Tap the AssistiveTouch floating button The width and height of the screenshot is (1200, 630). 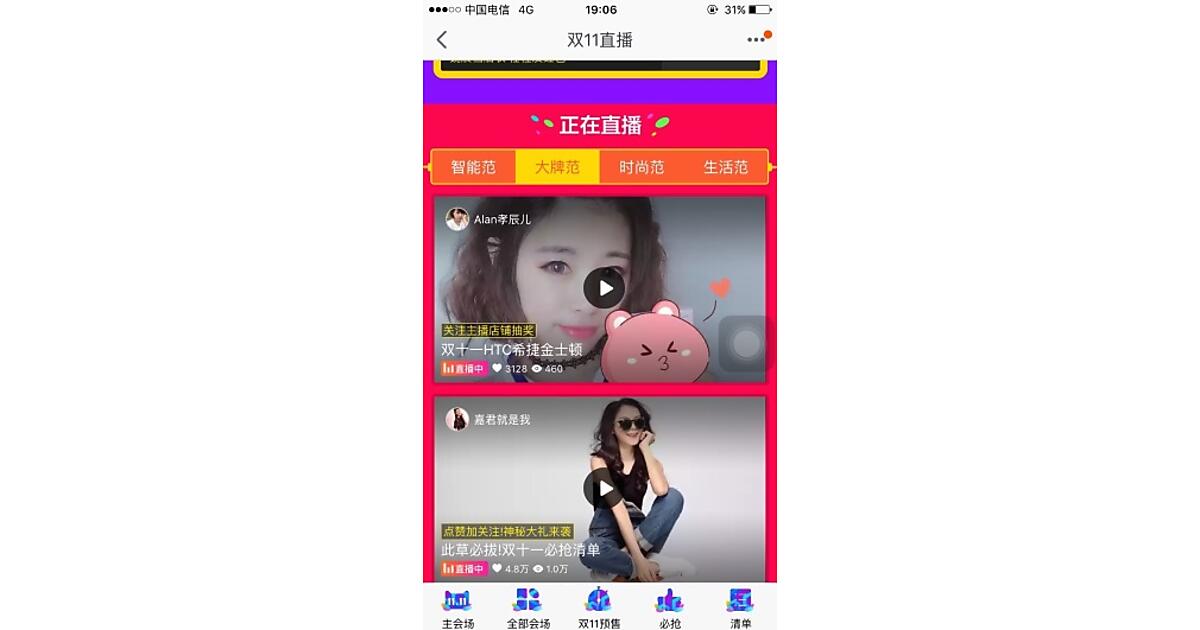(x=745, y=344)
